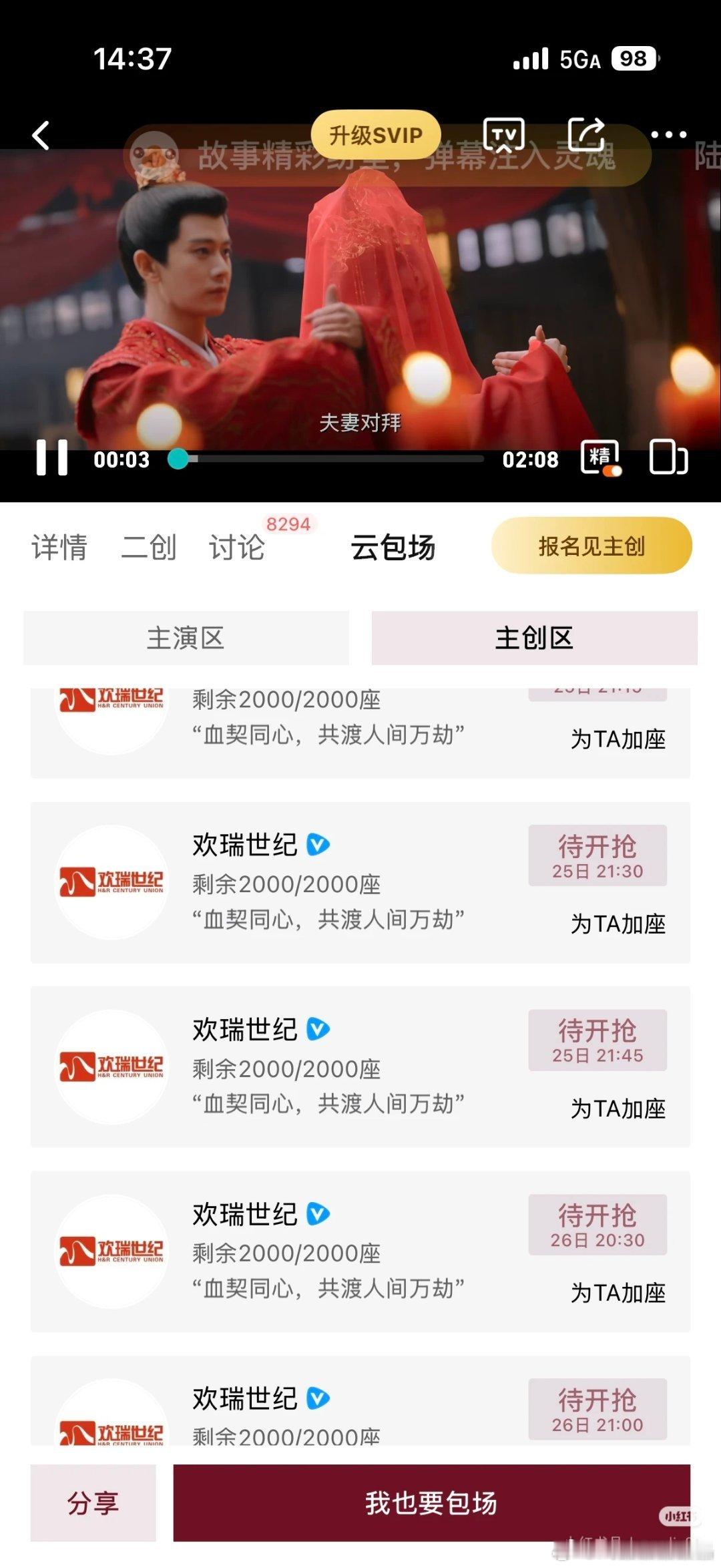Tap the 升级SVIP pill at the top
Screen dimensions: 721x1568
click(x=374, y=135)
